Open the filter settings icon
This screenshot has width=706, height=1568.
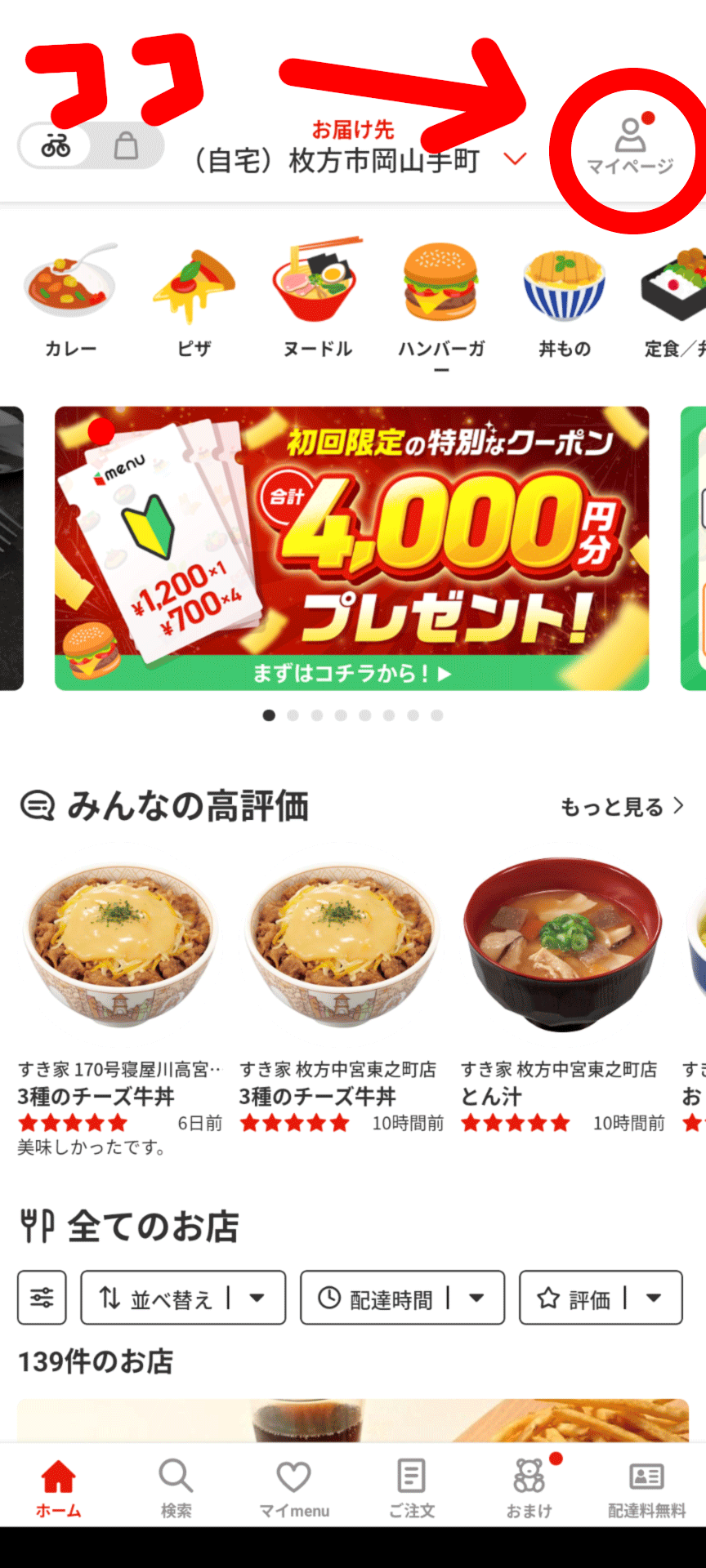coord(42,1298)
